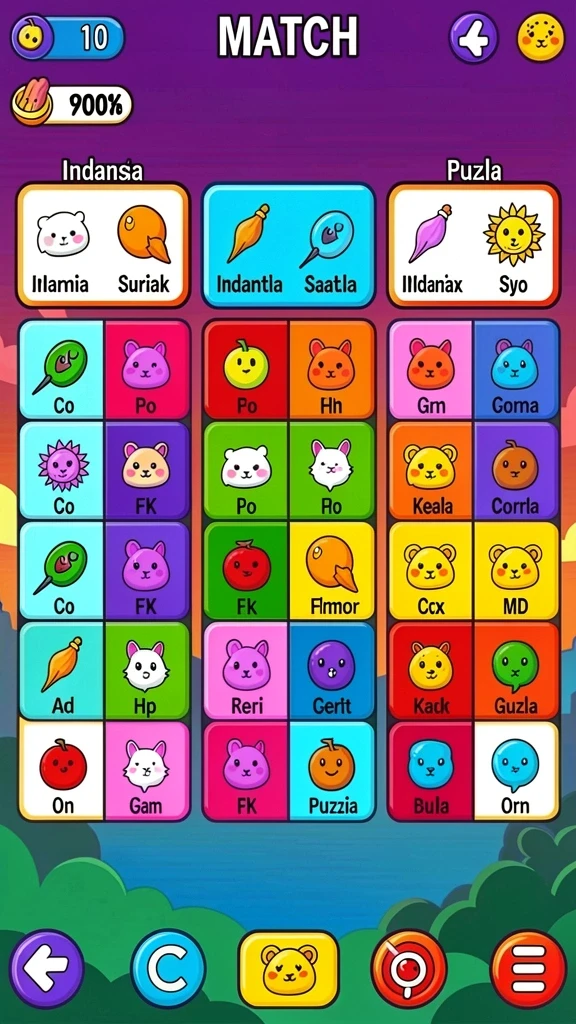
Task: Go back with the purple arrow button at bottom
Action: pos(47,969)
